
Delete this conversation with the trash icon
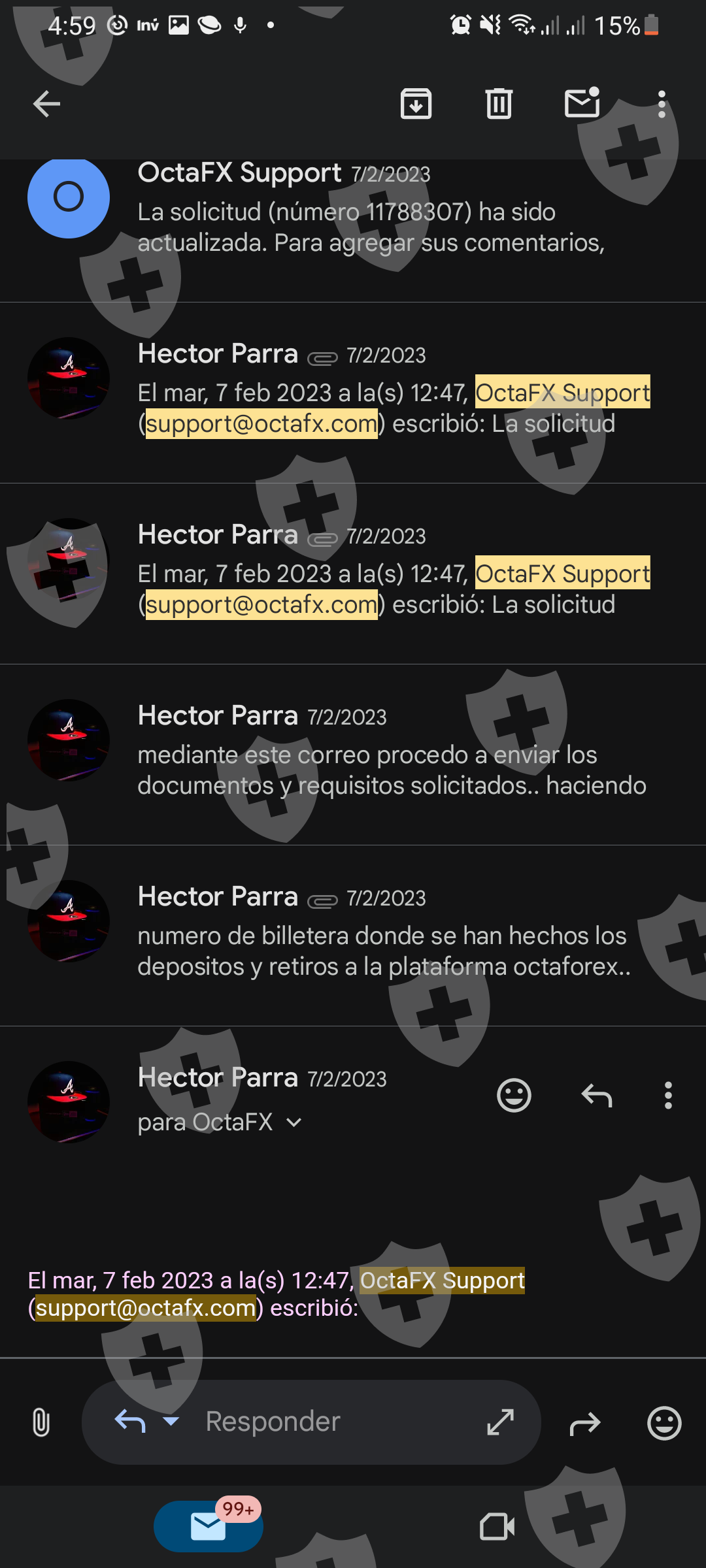(x=499, y=104)
